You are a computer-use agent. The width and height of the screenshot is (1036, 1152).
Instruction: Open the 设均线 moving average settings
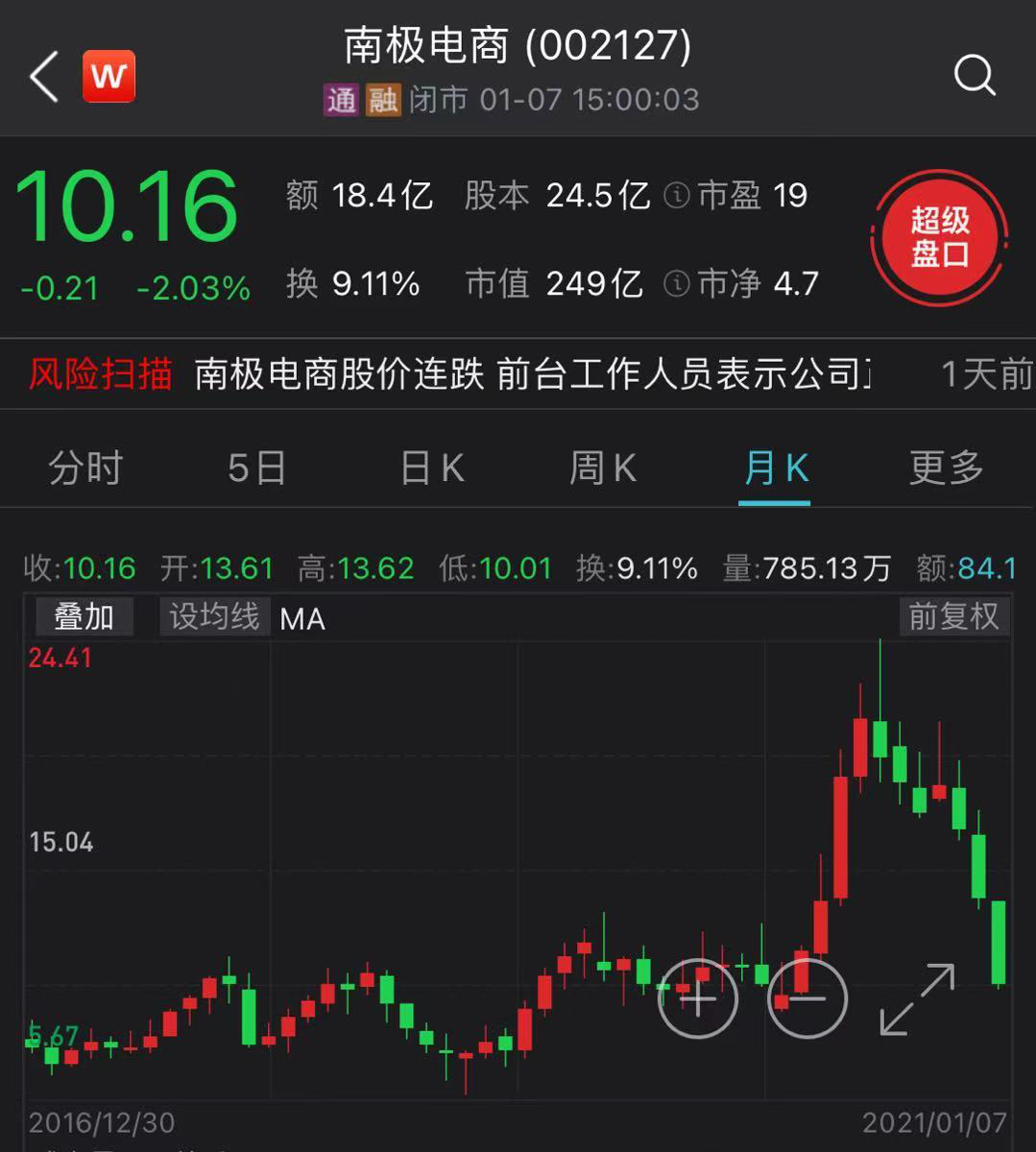pos(213,617)
